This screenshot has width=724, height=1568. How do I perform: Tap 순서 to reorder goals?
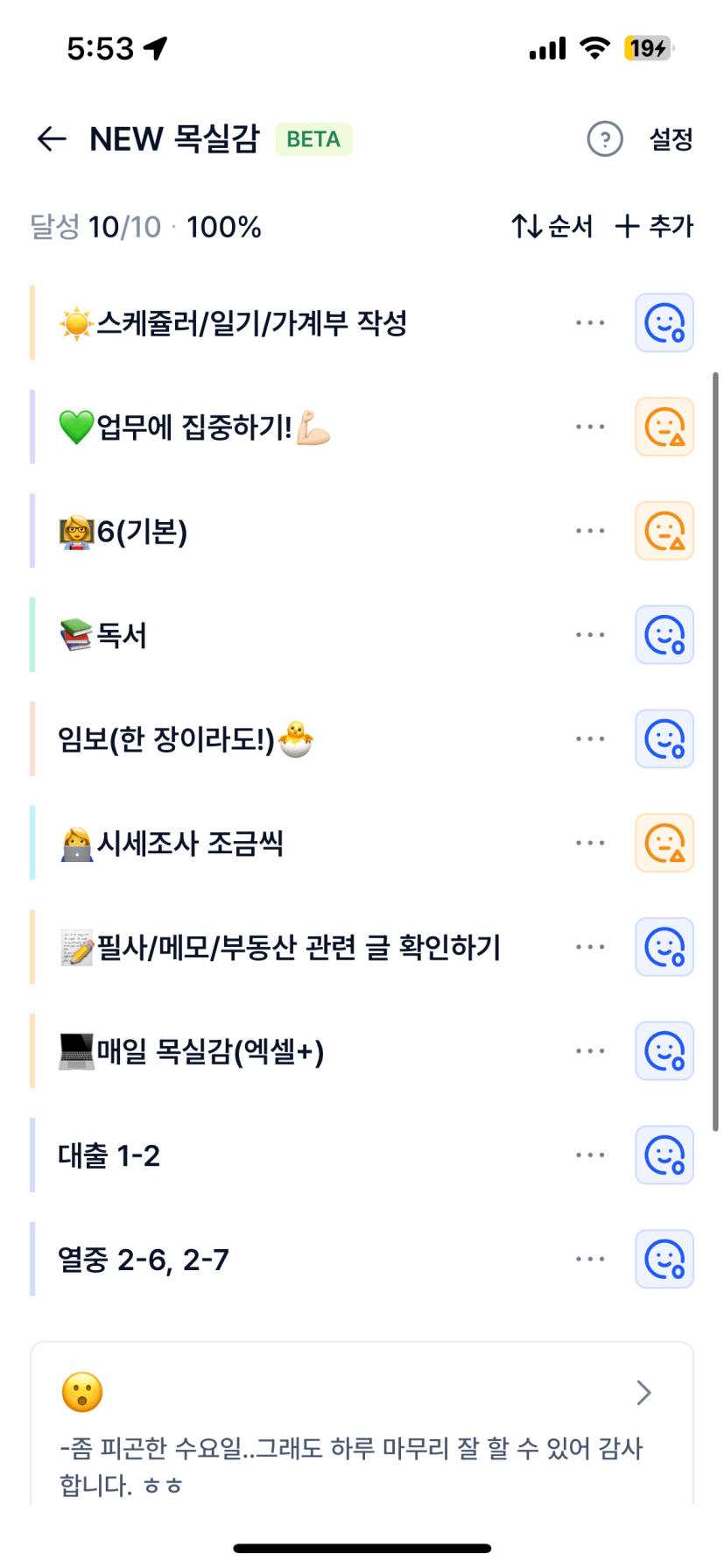pos(552,227)
